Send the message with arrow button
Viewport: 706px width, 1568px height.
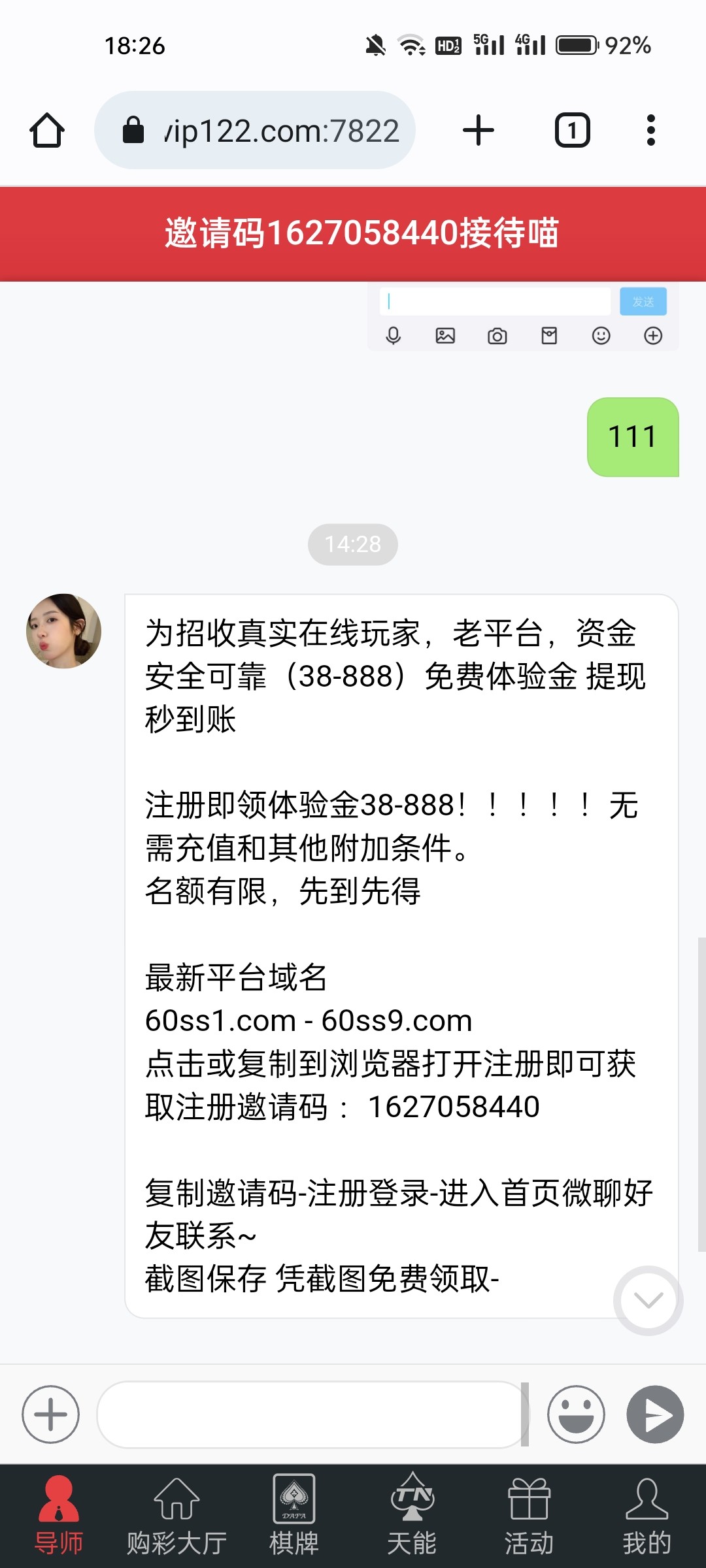[x=655, y=1414]
